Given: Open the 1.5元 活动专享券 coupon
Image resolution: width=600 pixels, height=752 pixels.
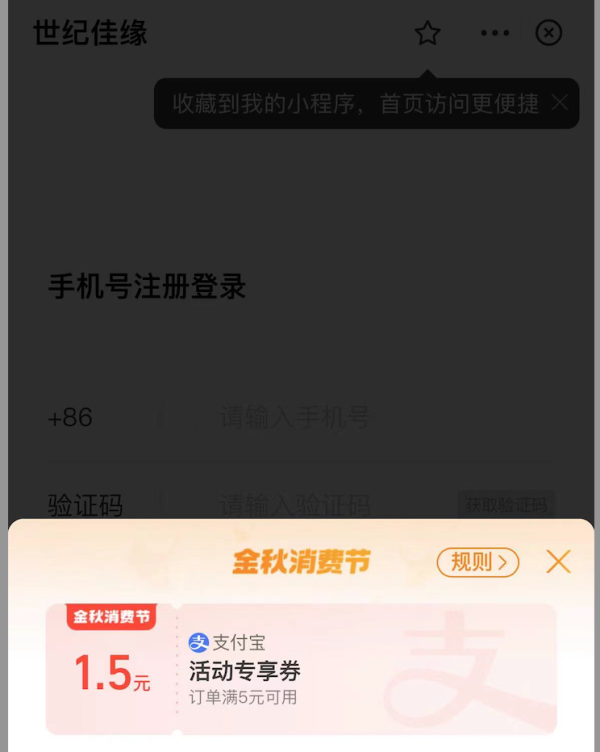Looking at the screenshot, I should [300, 669].
